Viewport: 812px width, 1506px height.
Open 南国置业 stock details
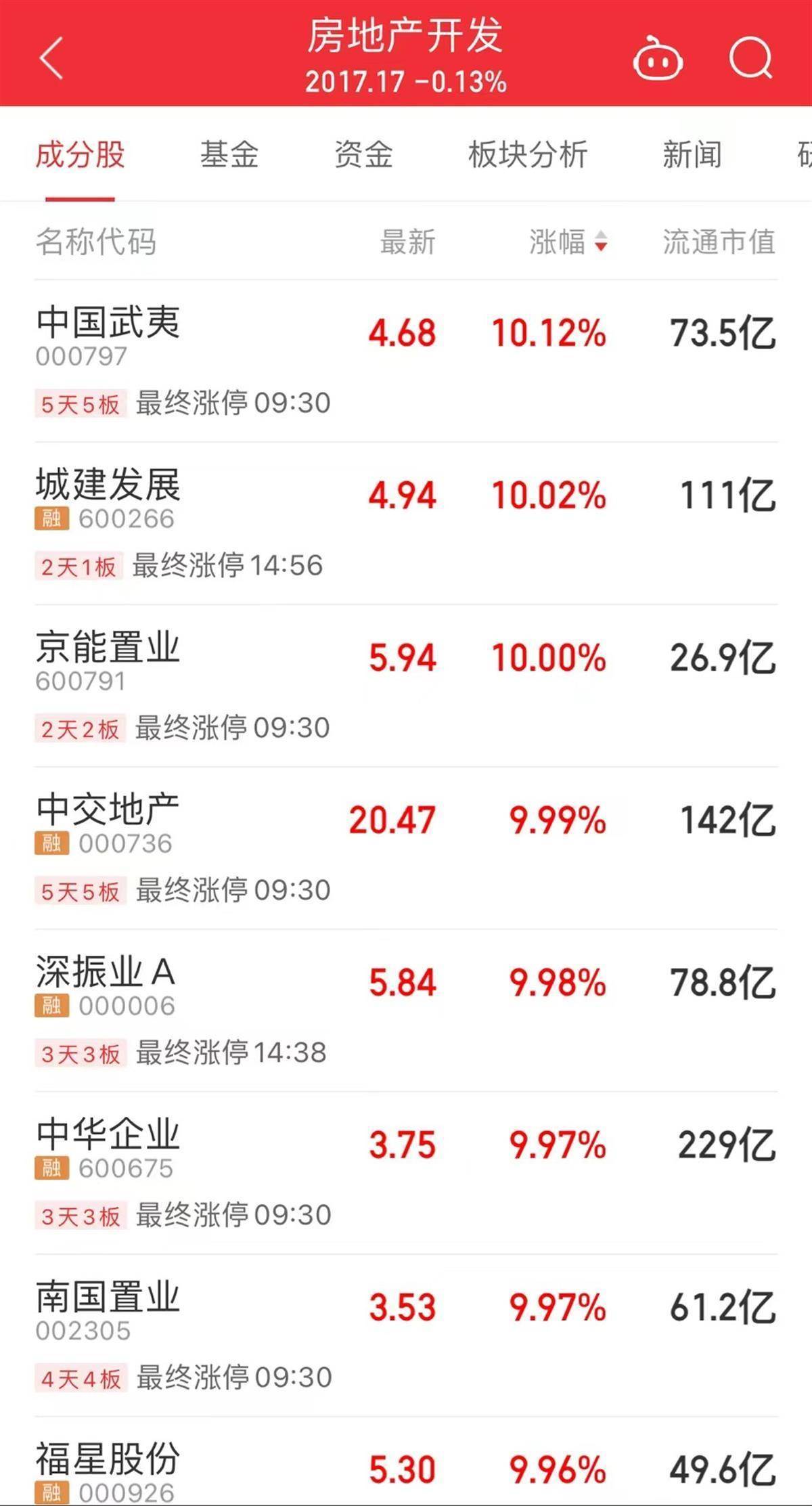(x=108, y=1298)
